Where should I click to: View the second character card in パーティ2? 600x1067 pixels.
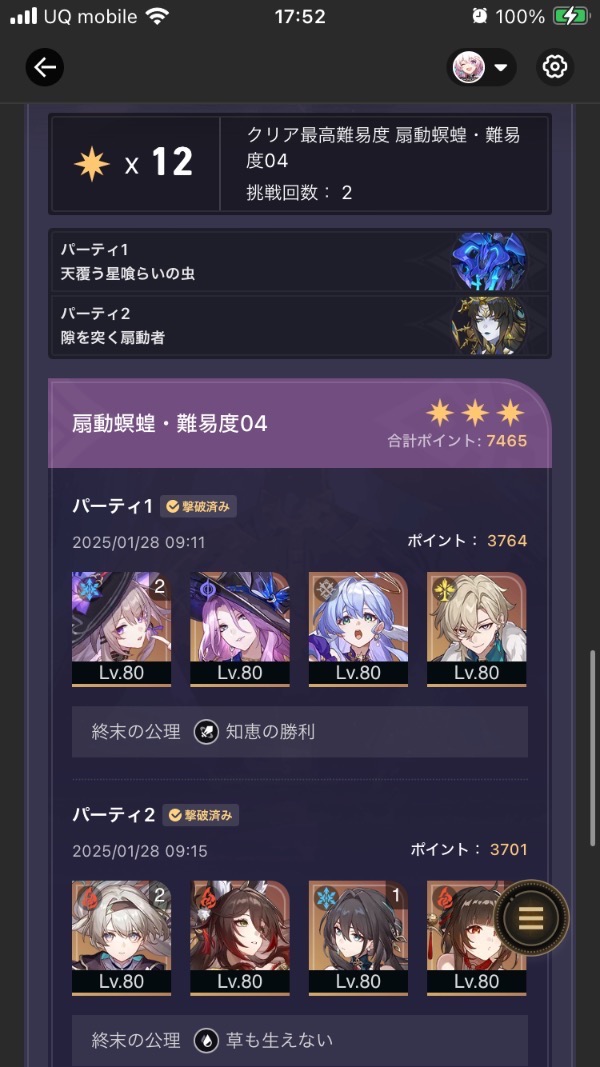(x=240, y=938)
